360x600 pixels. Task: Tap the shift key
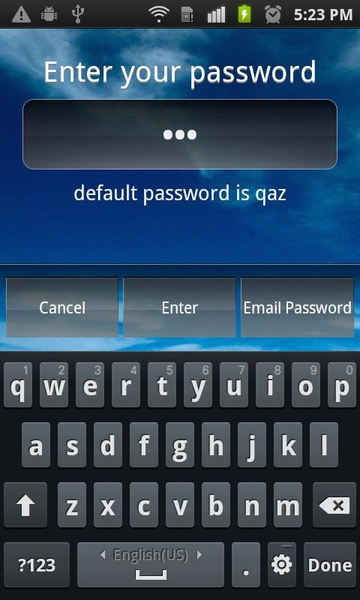pyautogui.click(x=26, y=505)
